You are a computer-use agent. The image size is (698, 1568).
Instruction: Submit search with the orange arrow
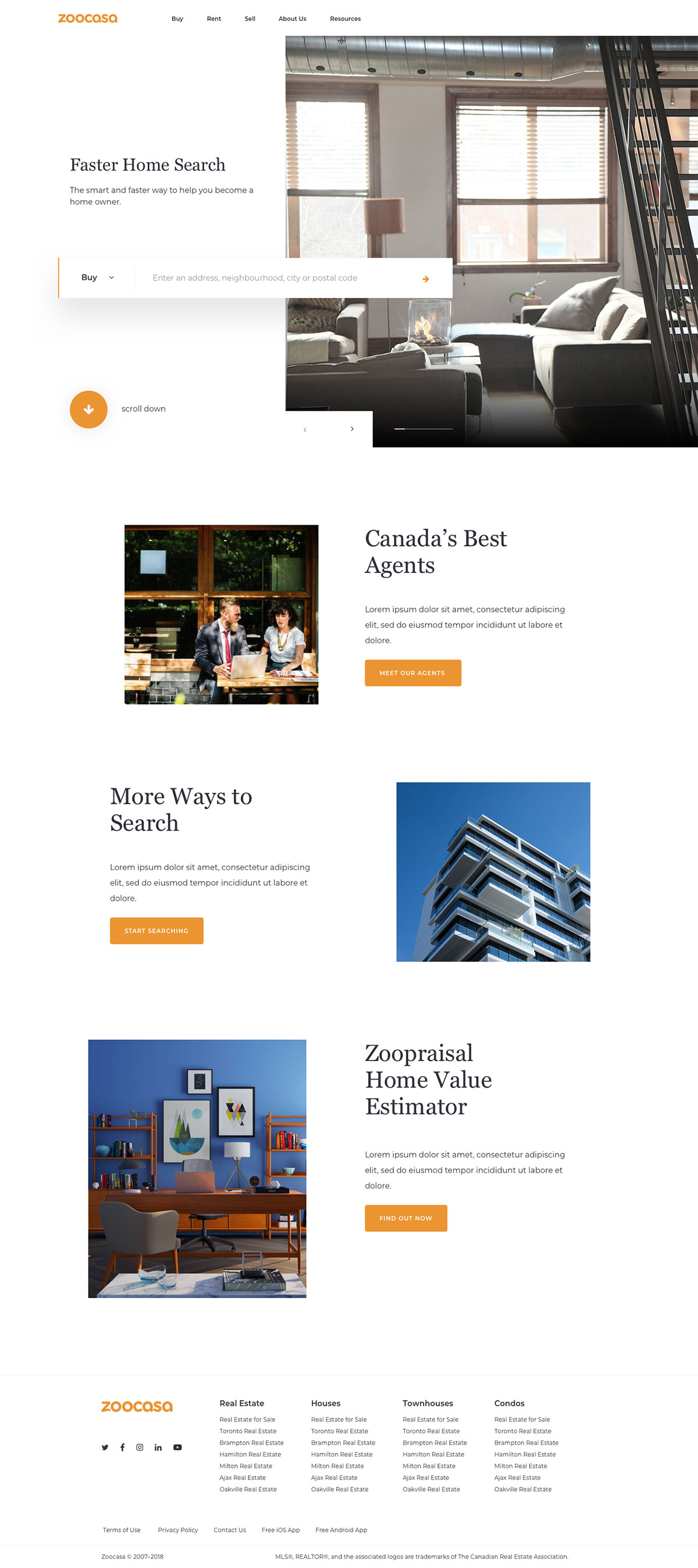(425, 279)
